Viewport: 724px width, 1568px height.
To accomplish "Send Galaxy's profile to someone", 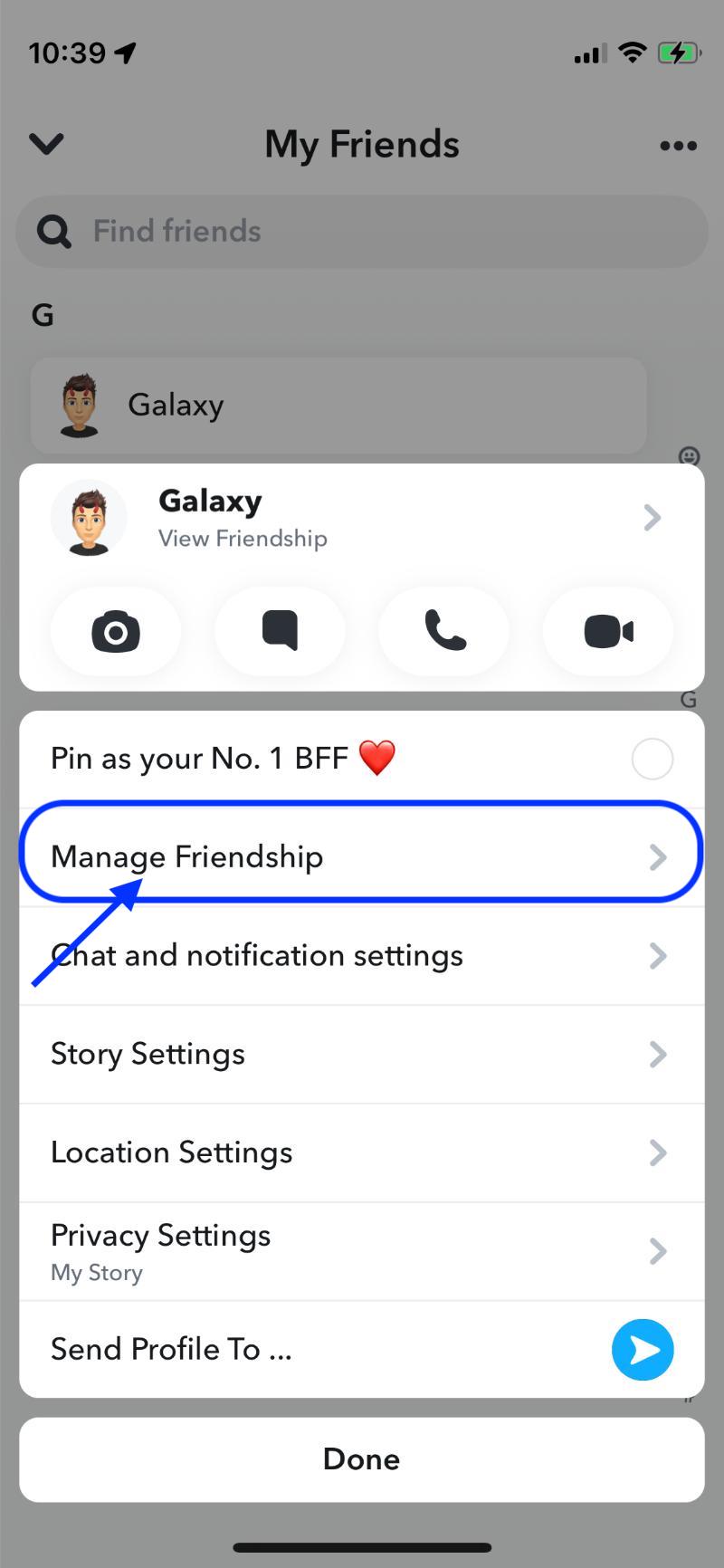I will click(x=642, y=1350).
